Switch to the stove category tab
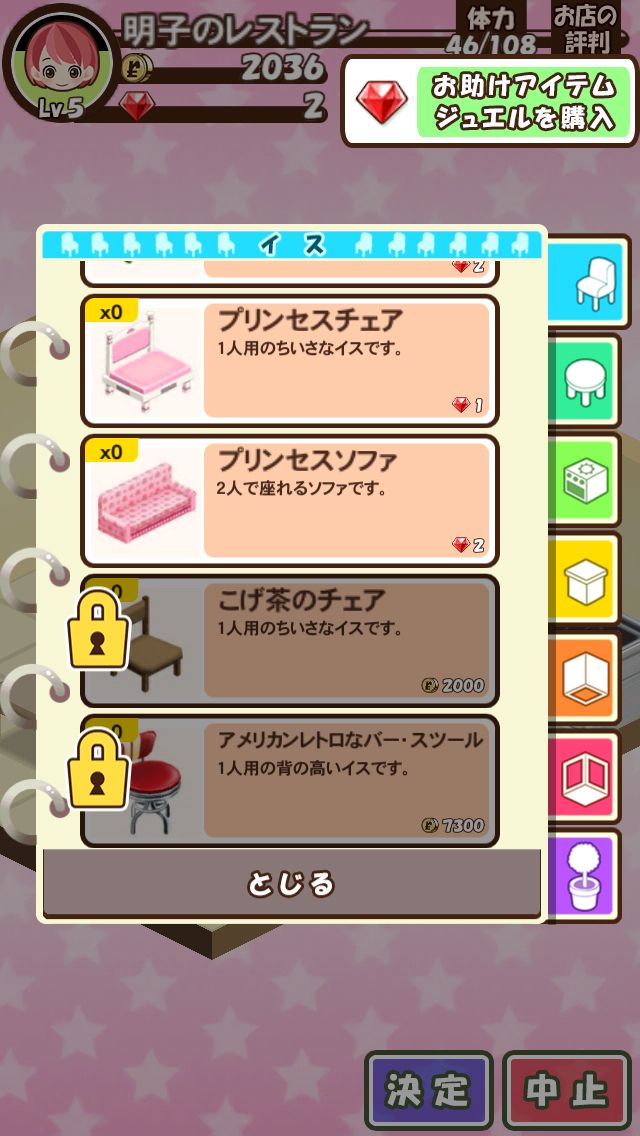 589,480
